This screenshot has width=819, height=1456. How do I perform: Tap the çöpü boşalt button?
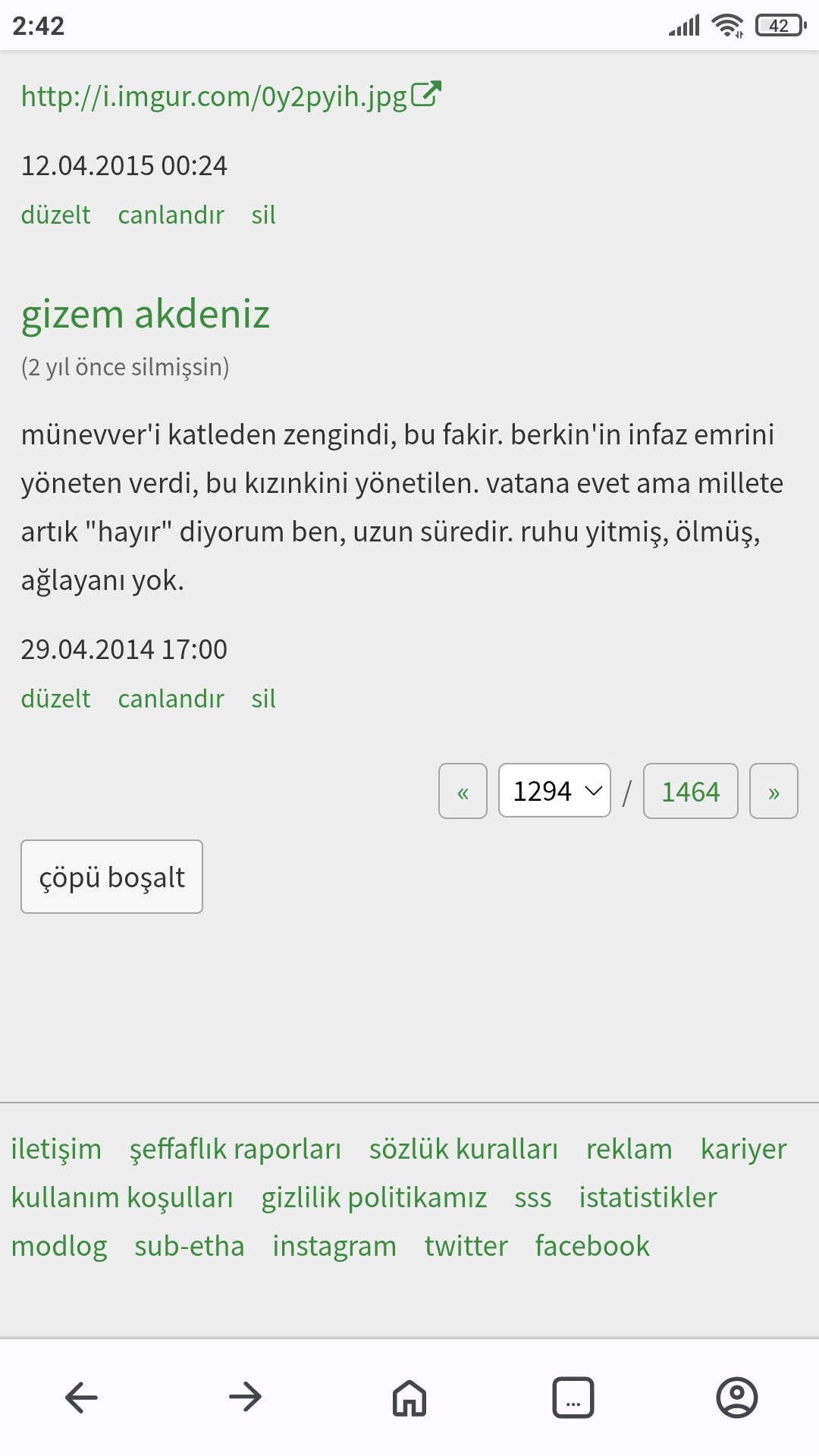111,877
